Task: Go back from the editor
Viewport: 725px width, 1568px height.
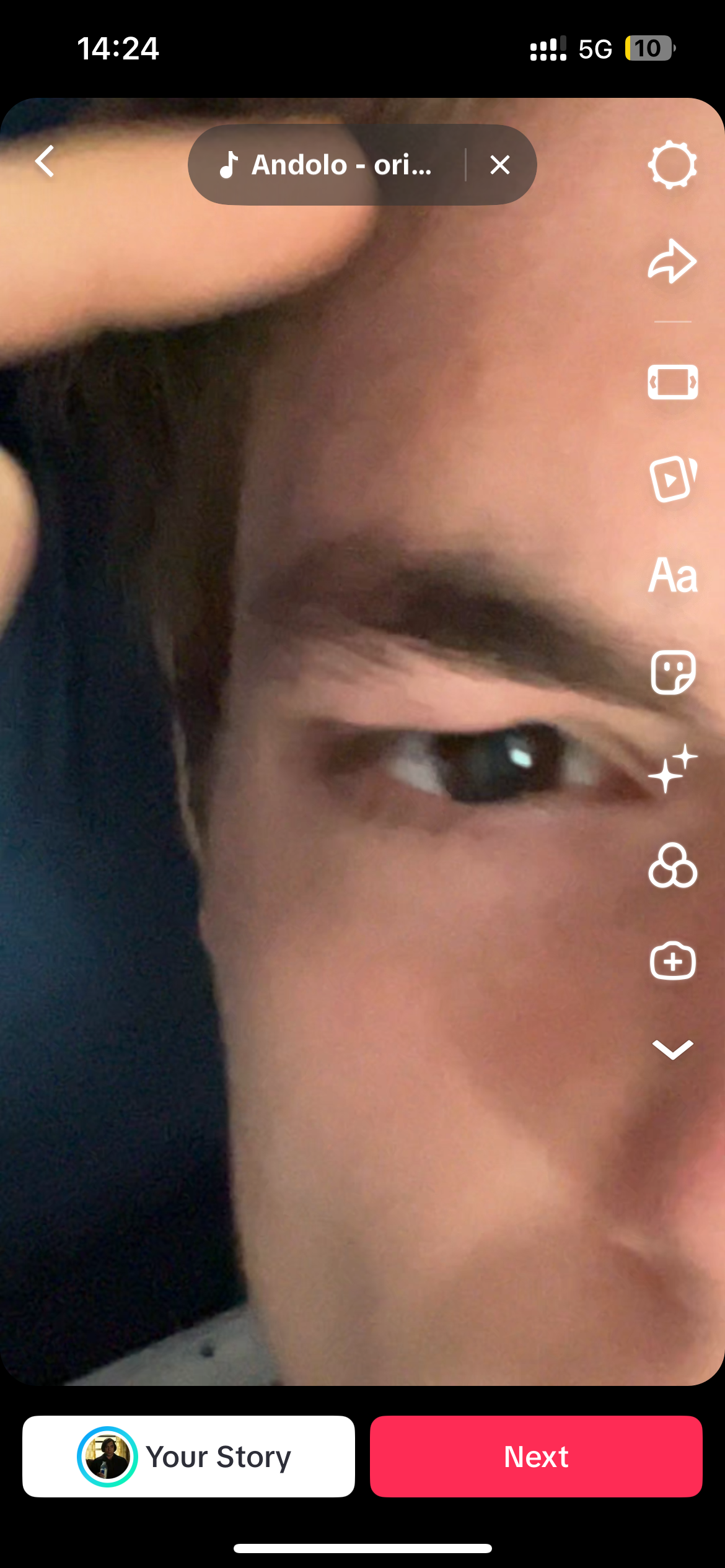Action: coord(45,162)
